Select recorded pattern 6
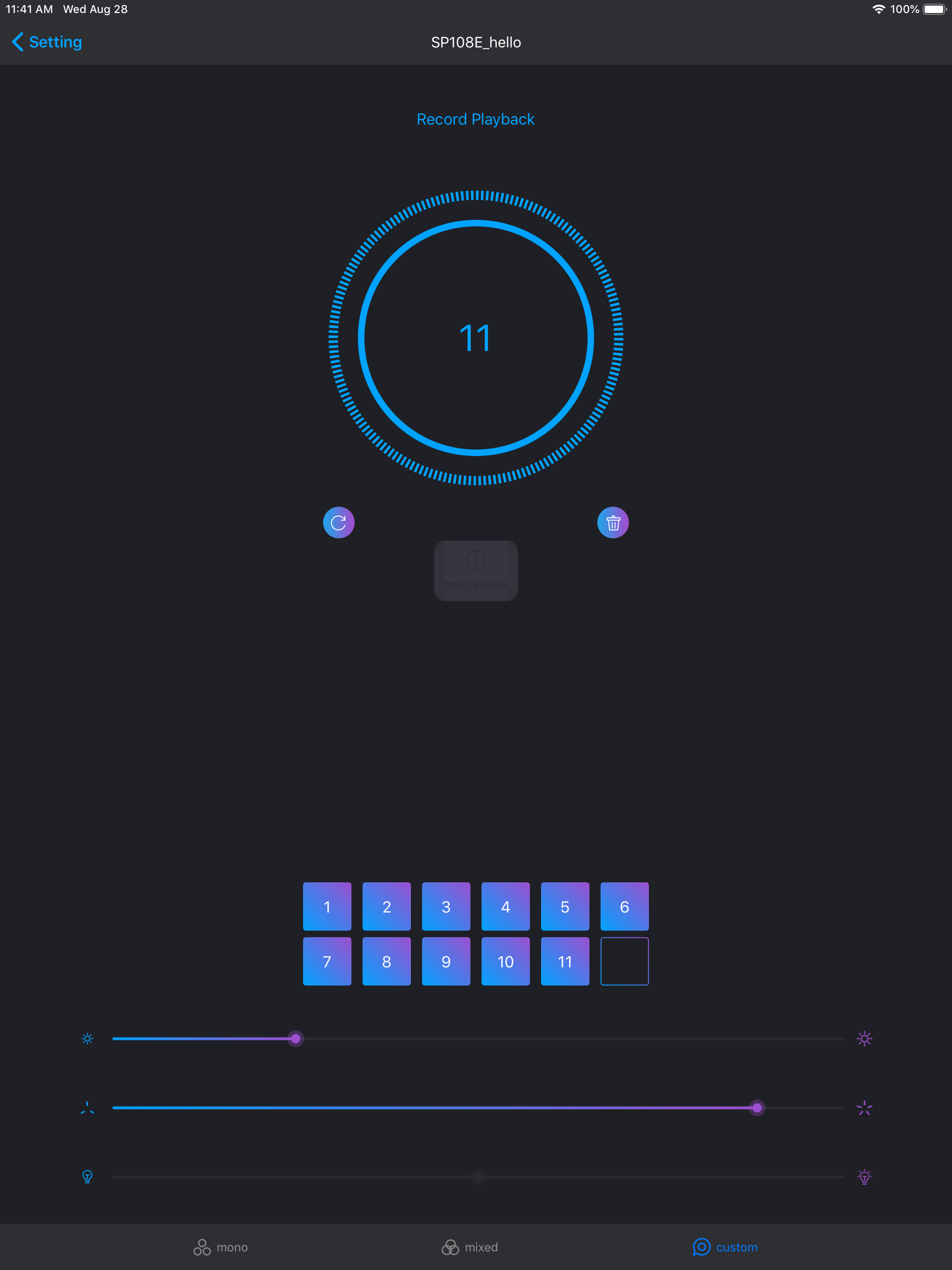952x1270 pixels. pos(624,906)
